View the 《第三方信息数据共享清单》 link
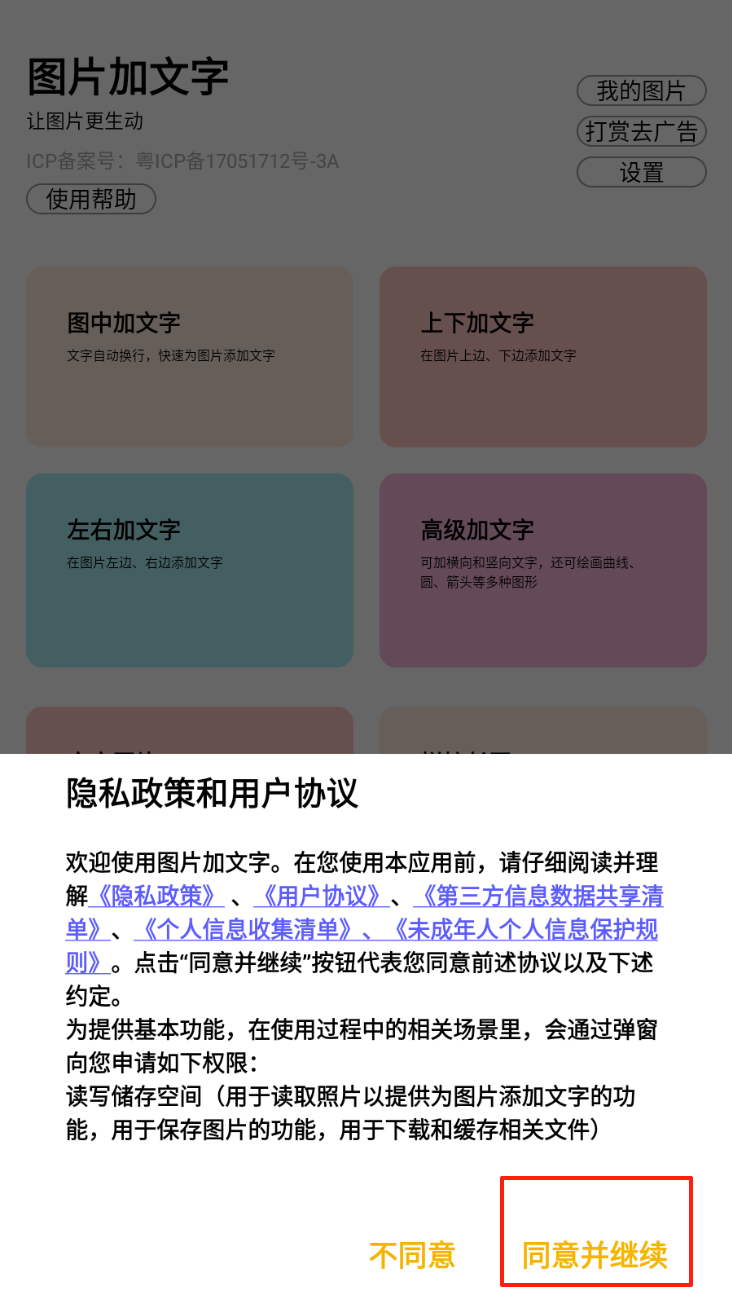 pyautogui.click(x=538, y=895)
